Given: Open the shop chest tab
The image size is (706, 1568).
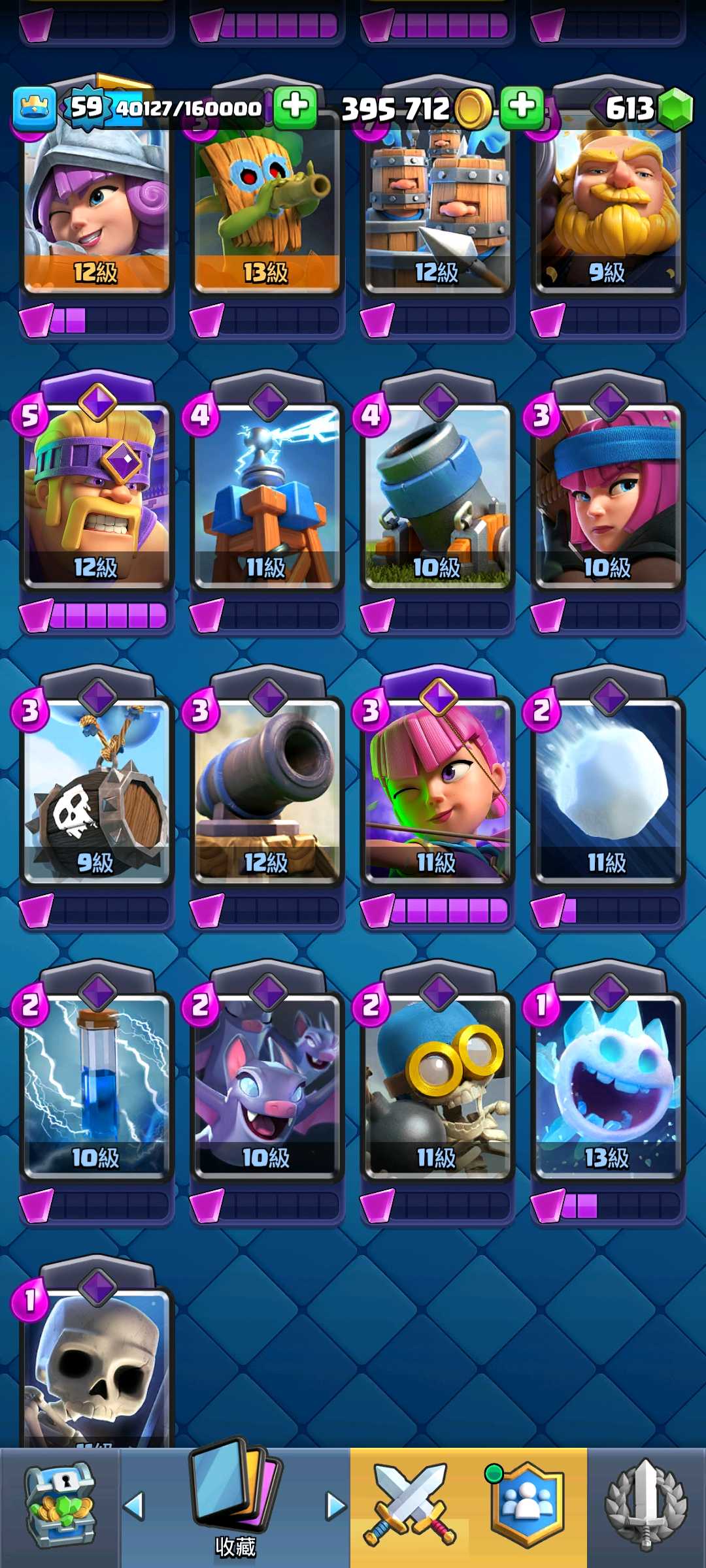Looking at the screenshot, I should [x=60, y=1506].
